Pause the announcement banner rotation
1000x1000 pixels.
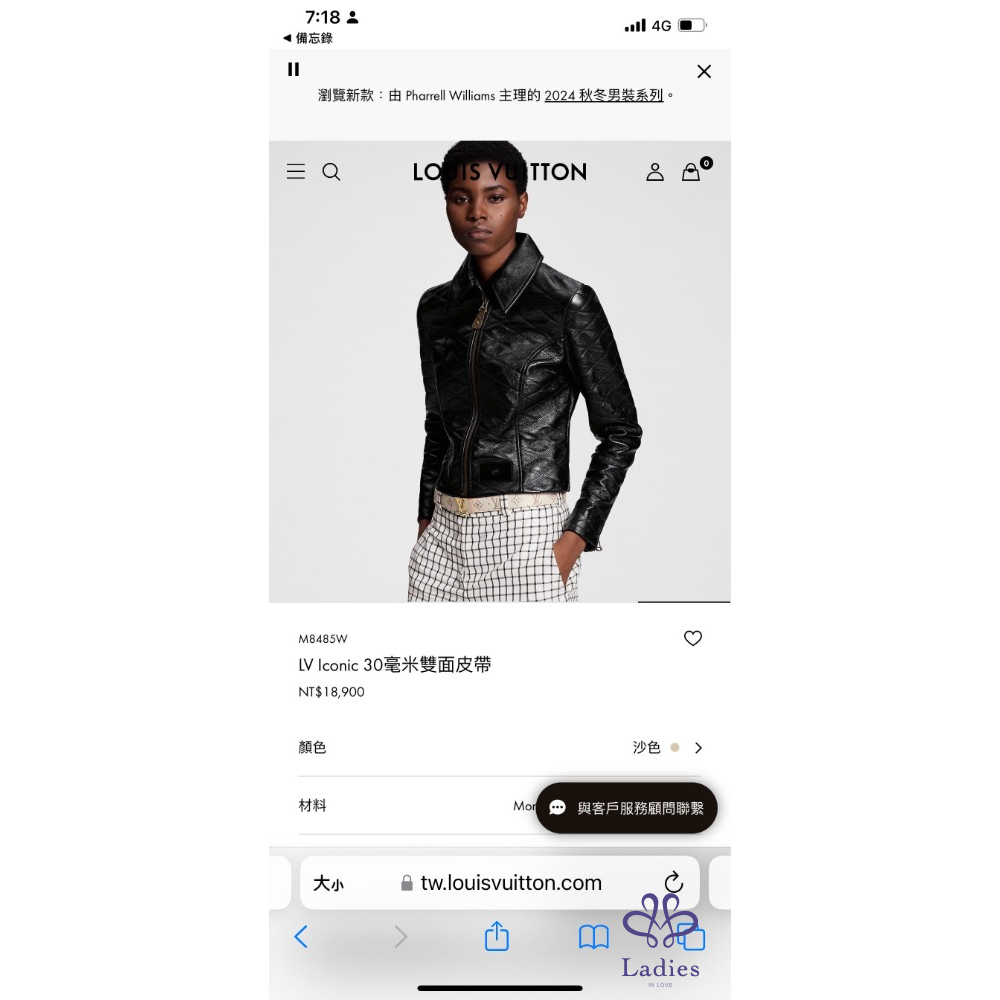(x=293, y=69)
